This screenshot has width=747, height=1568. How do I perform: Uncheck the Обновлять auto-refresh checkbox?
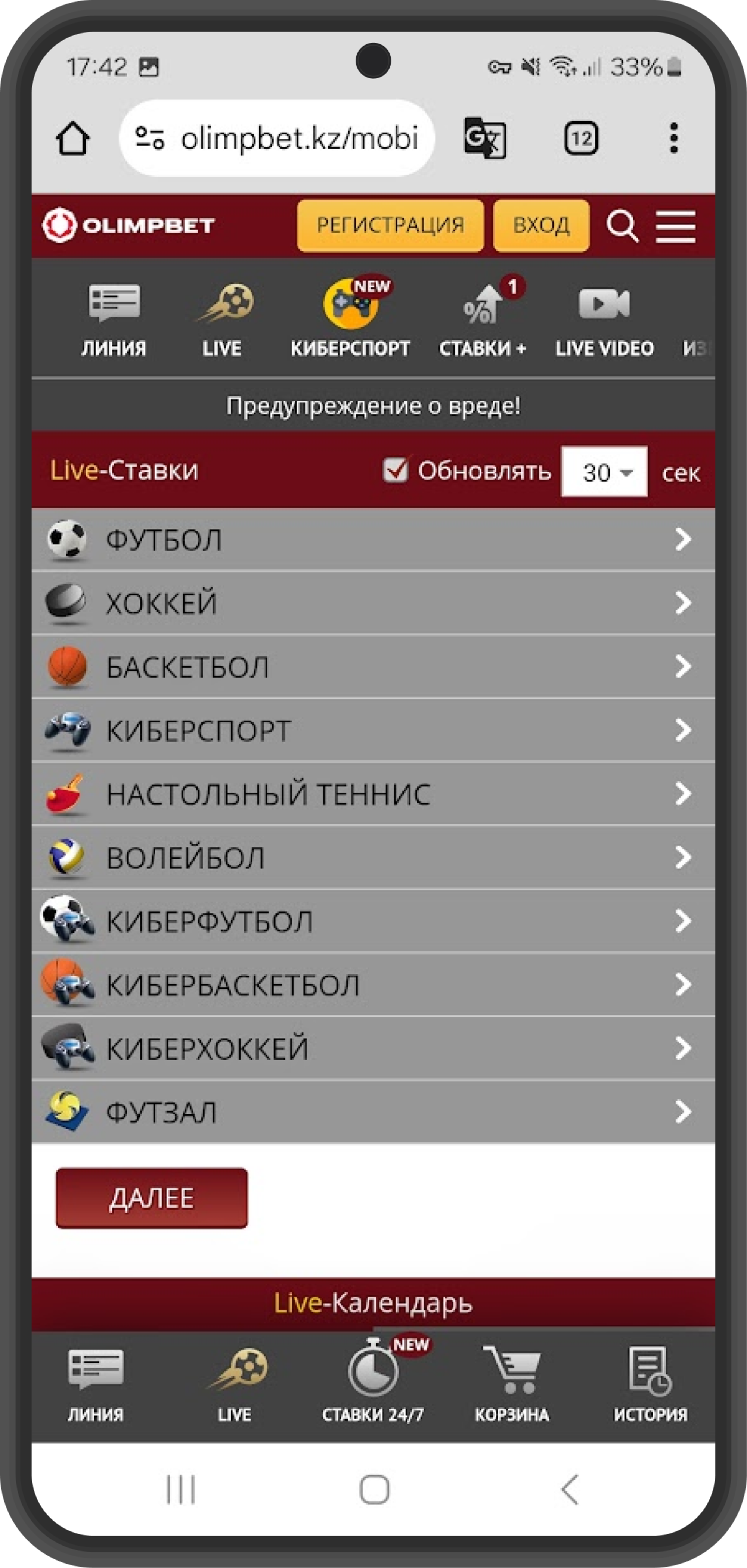point(396,470)
